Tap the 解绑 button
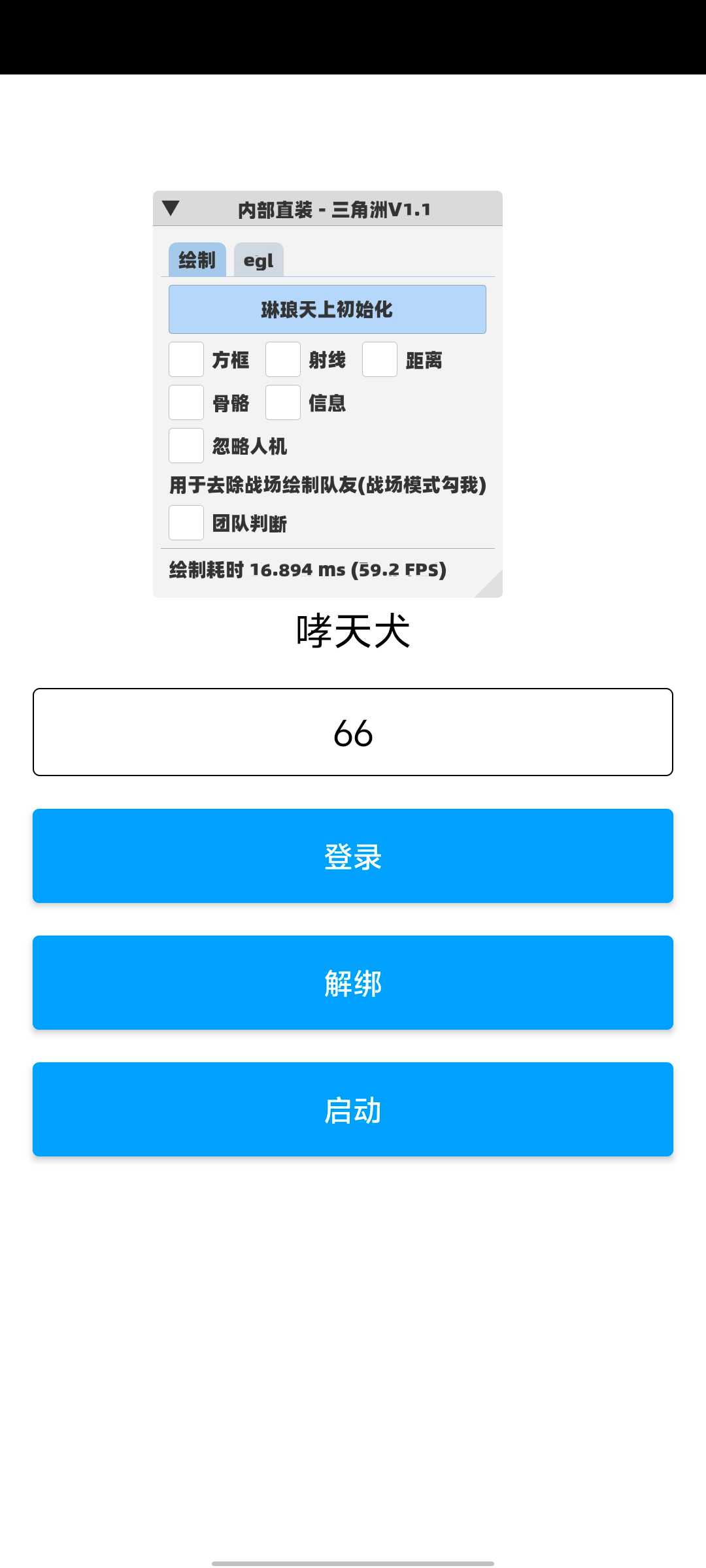 click(x=353, y=983)
